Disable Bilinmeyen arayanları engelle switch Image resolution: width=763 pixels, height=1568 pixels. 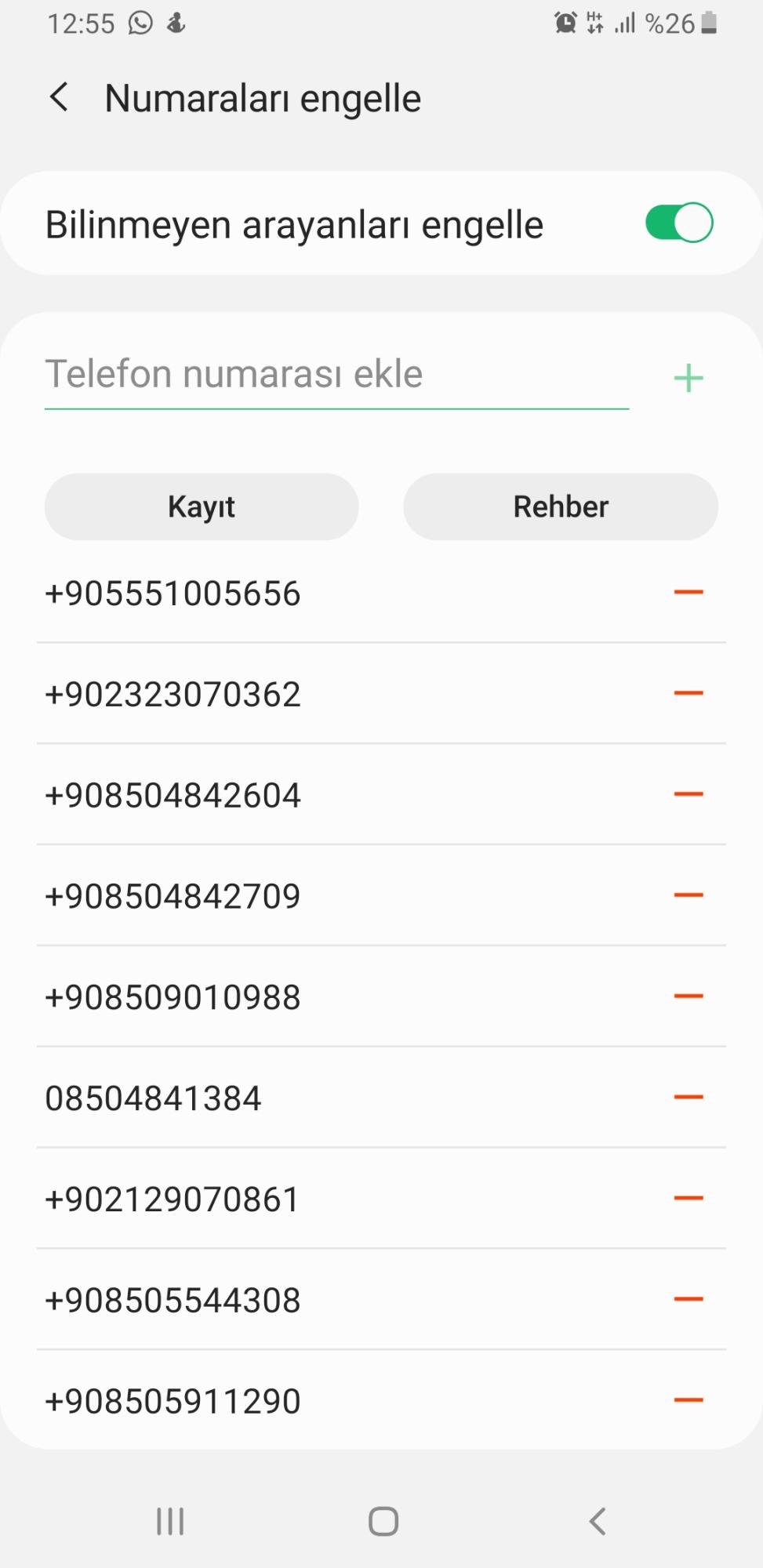click(x=678, y=223)
